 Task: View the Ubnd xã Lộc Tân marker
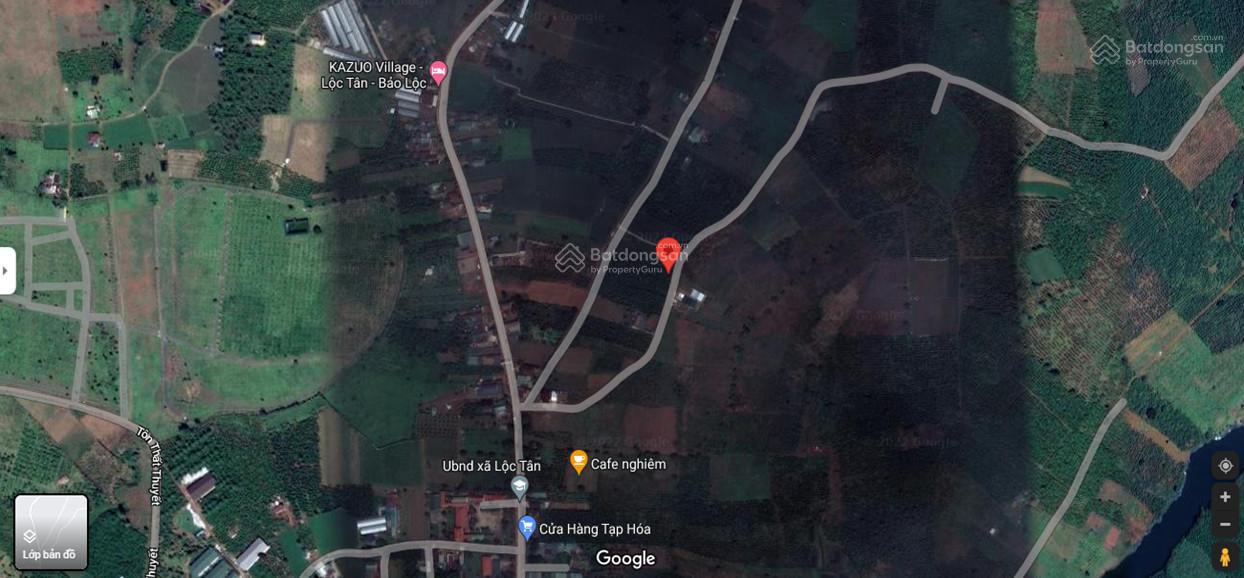[519, 487]
